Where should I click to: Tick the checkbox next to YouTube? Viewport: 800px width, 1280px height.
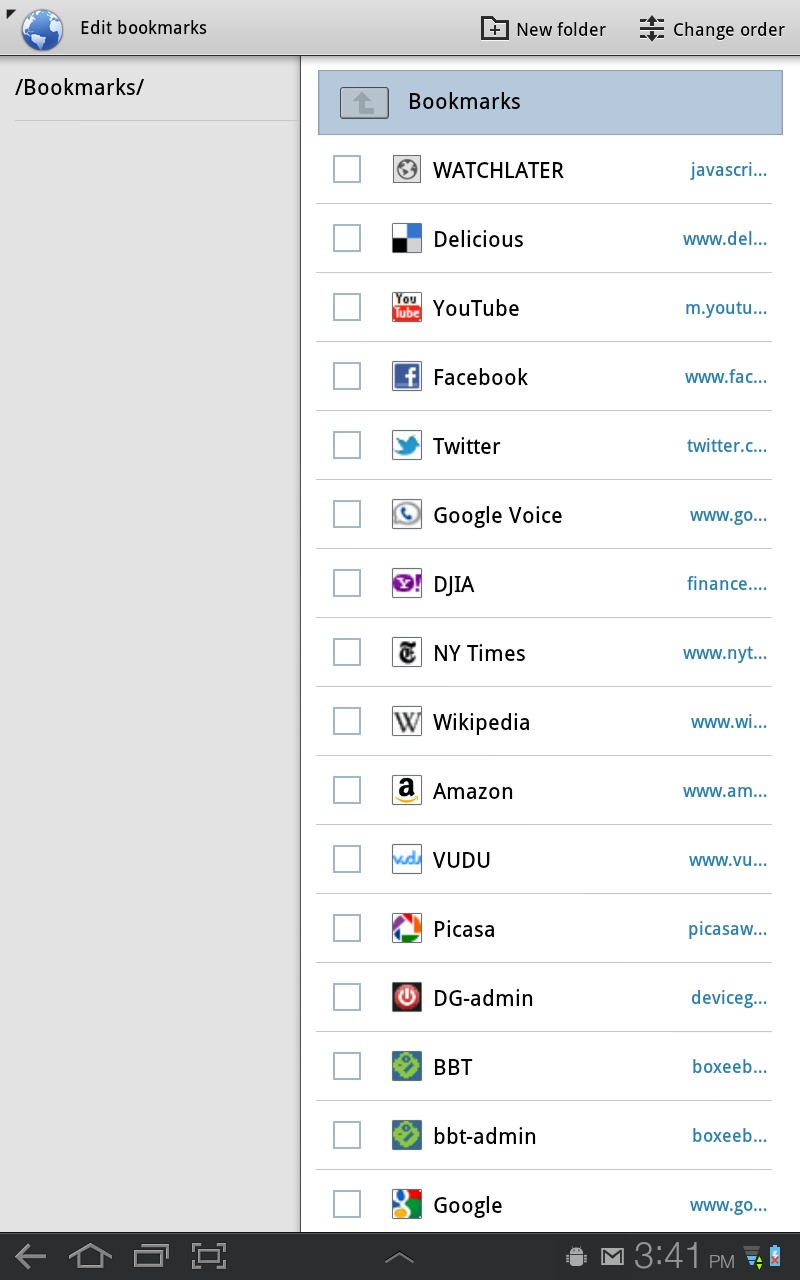point(347,307)
